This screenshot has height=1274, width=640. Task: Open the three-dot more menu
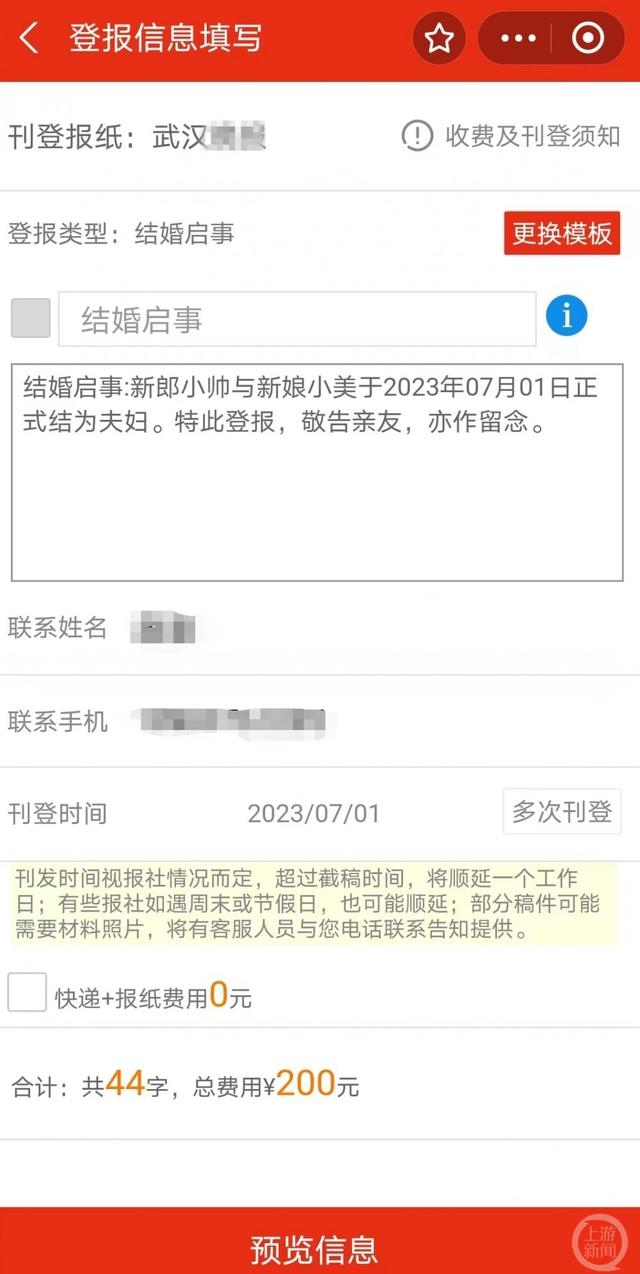click(x=517, y=39)
